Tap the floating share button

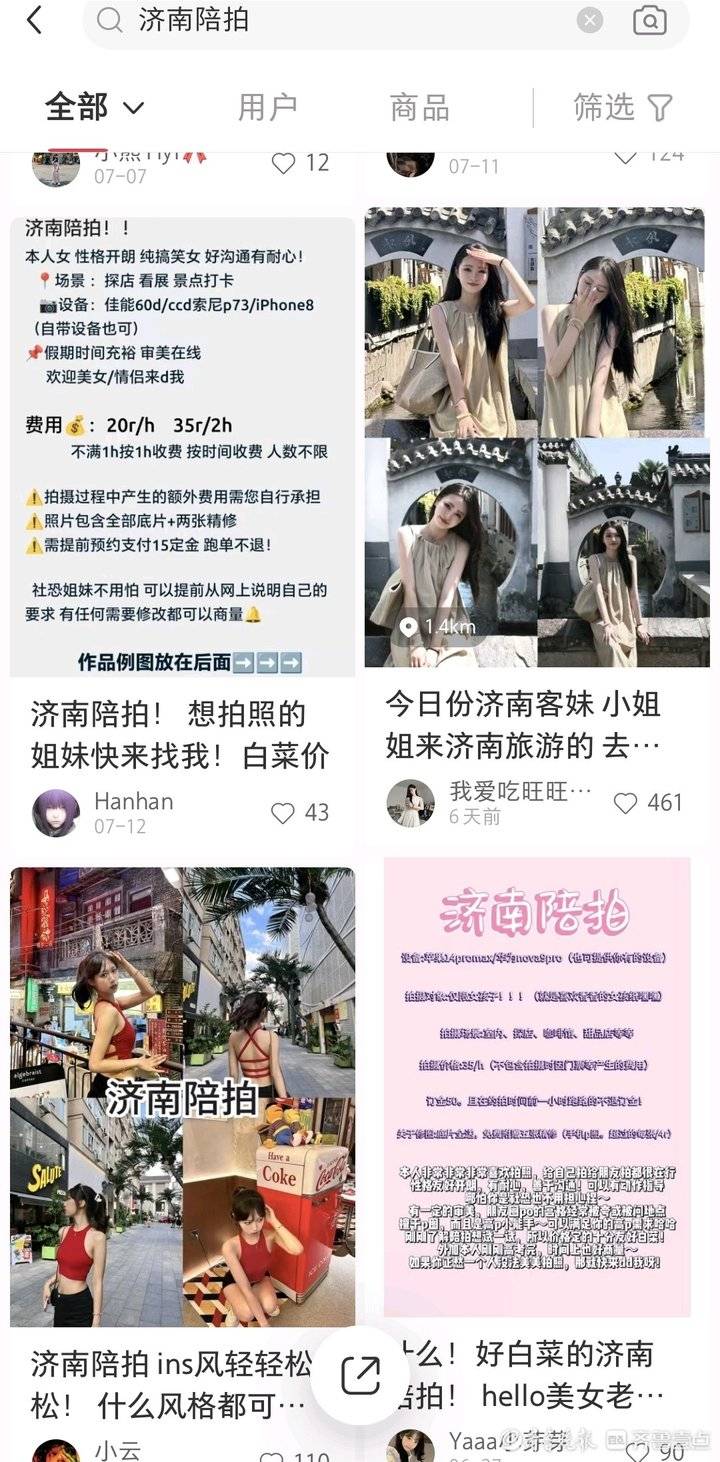tap(360, 1375)
